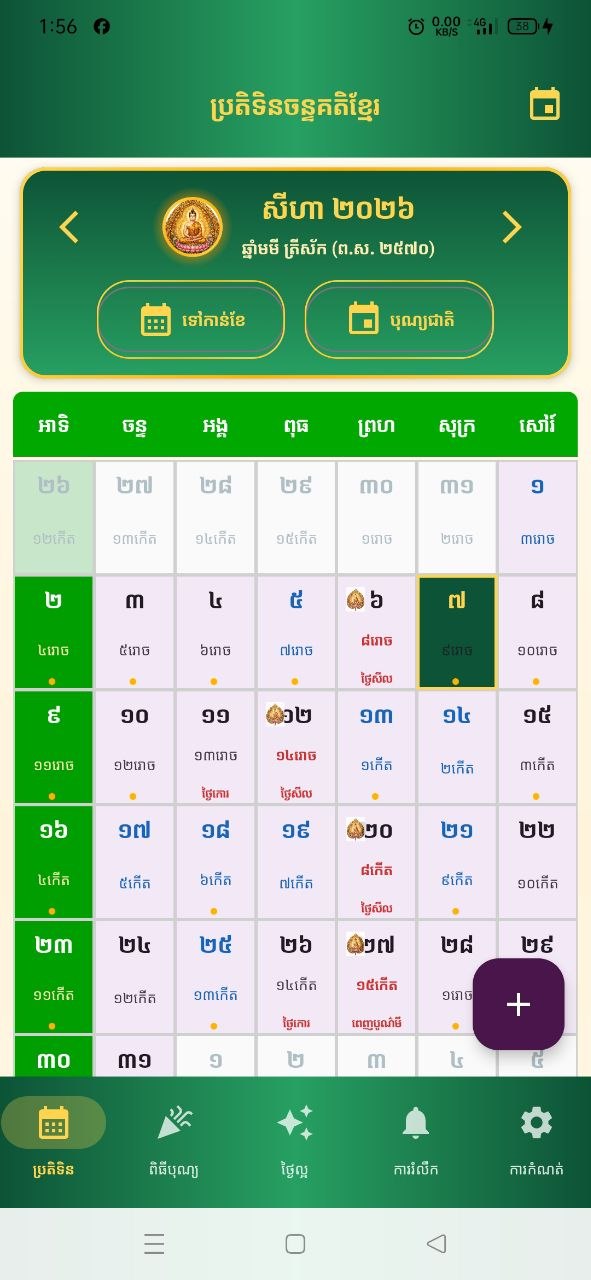Select Sunday ៩ marked ១១រោច
Viewport: 591px width, 1280px height.
[x=54, y=748]
